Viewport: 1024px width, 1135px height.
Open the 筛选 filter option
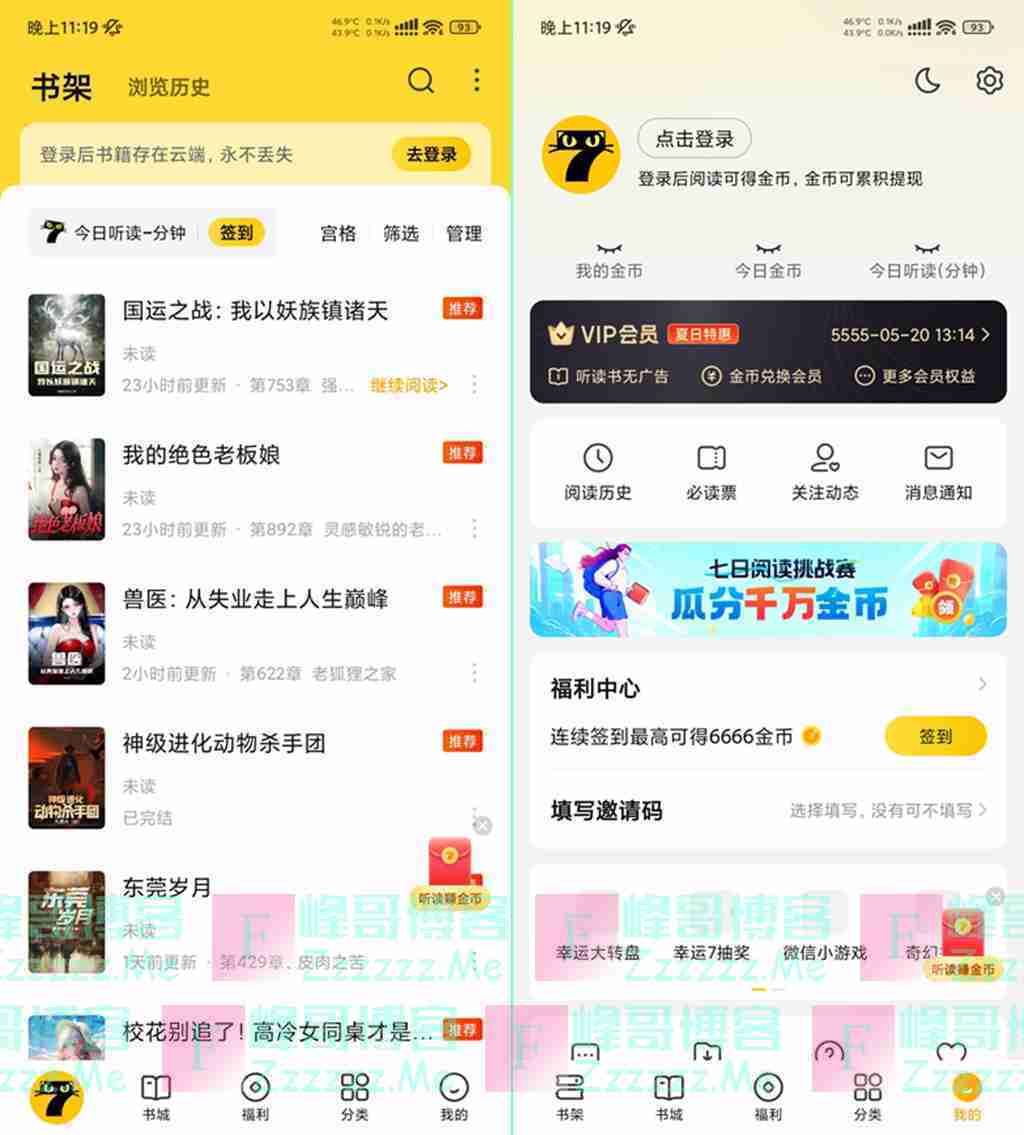pyautogui.click(x=401, y=233)
